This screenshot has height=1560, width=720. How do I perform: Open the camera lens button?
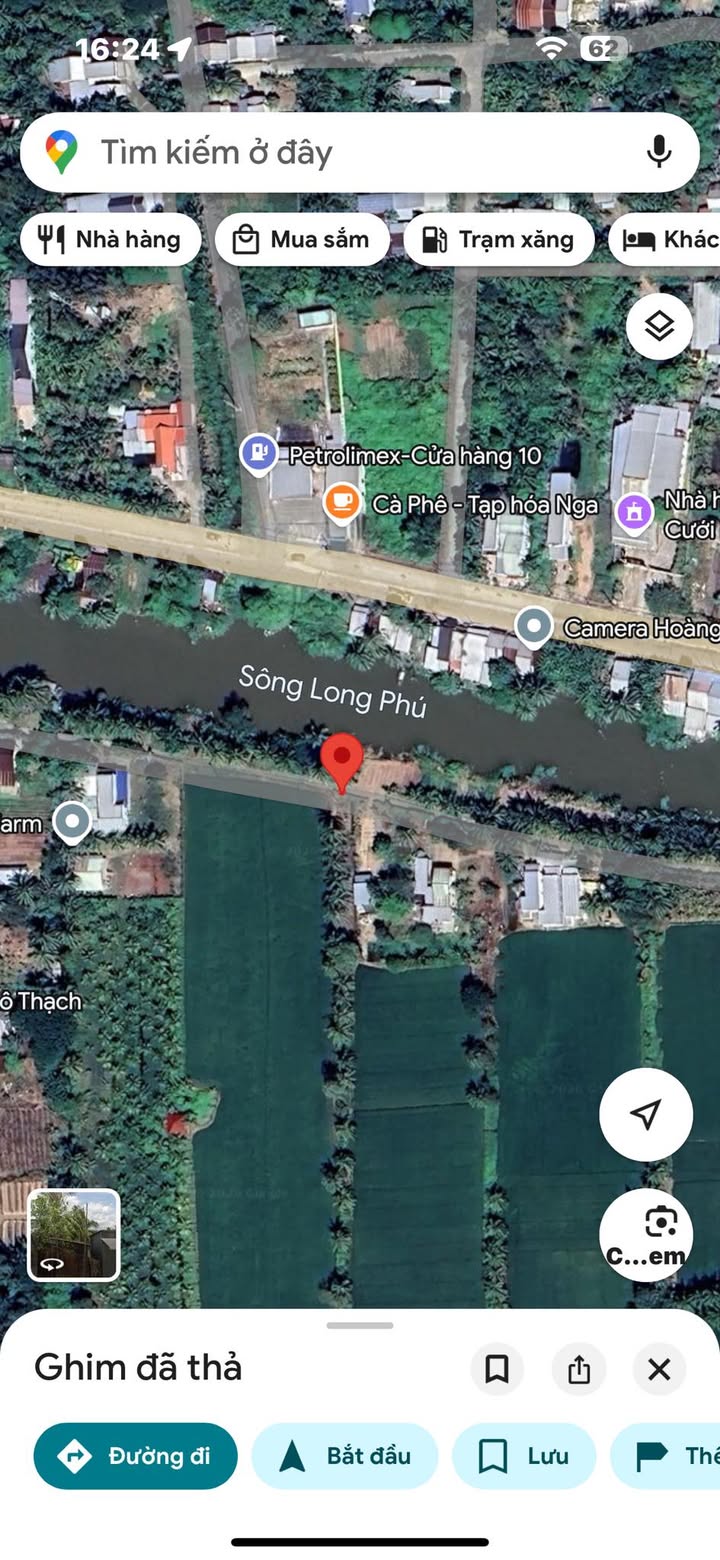pyautogui.click(x=646, y=1235)
